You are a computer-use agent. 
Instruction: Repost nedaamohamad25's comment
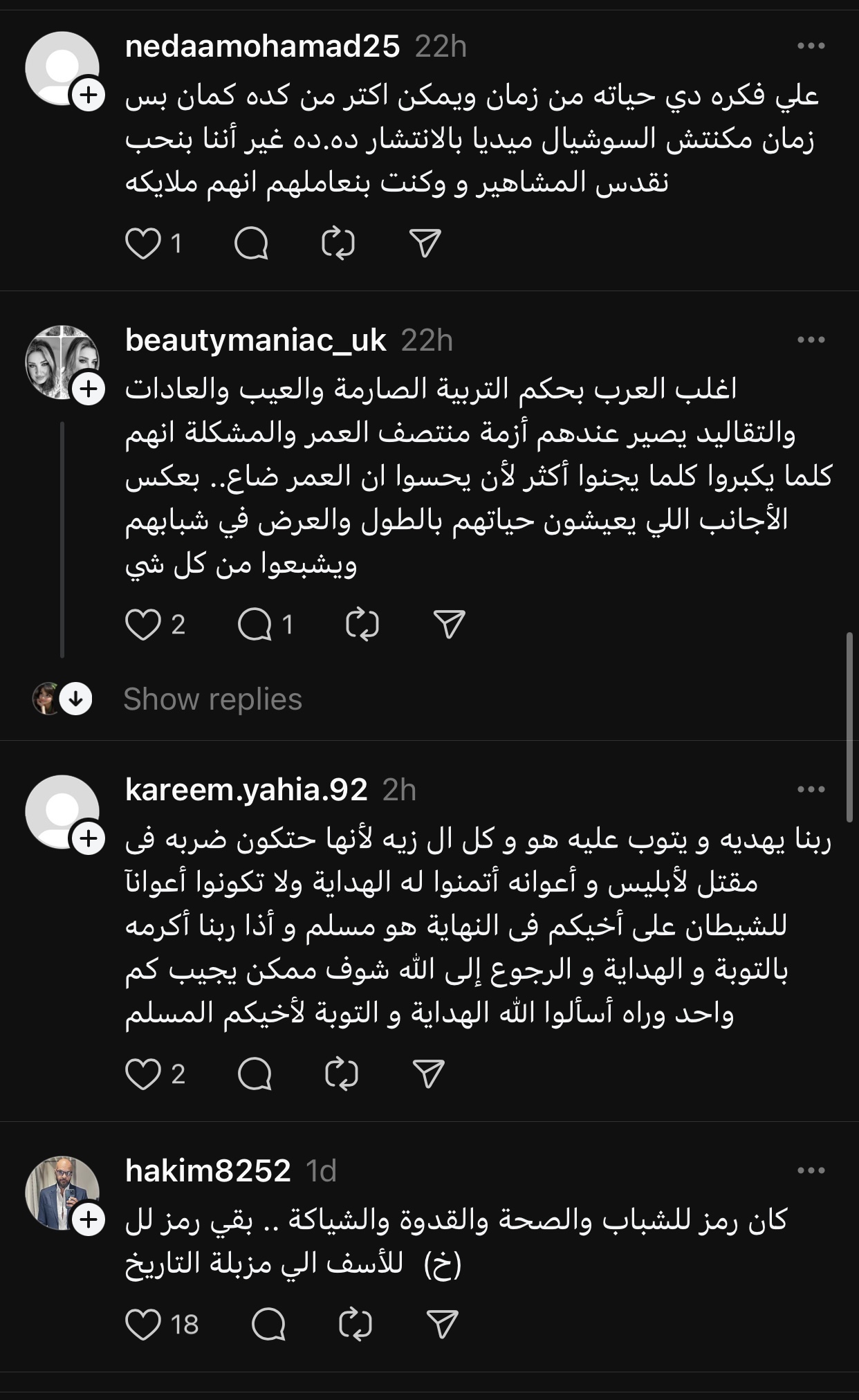point(338,243)
